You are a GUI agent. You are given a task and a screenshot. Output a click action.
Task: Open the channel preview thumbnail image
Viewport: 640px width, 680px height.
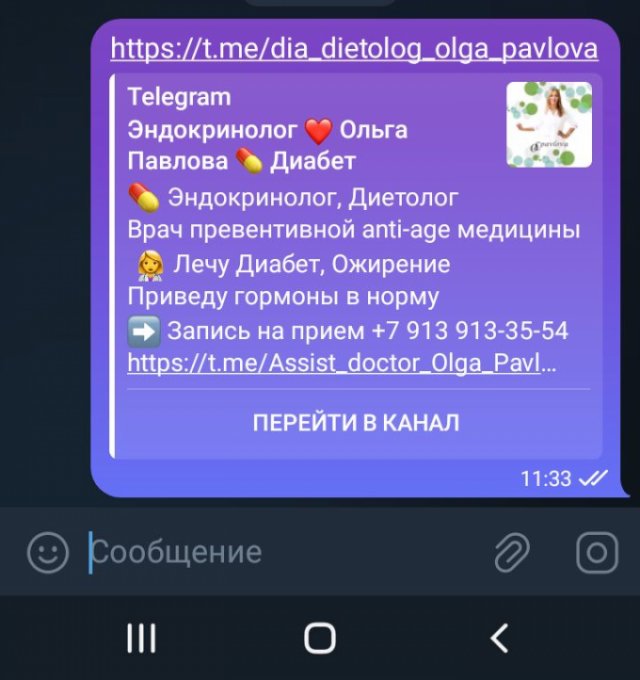[x=549, y=124]
